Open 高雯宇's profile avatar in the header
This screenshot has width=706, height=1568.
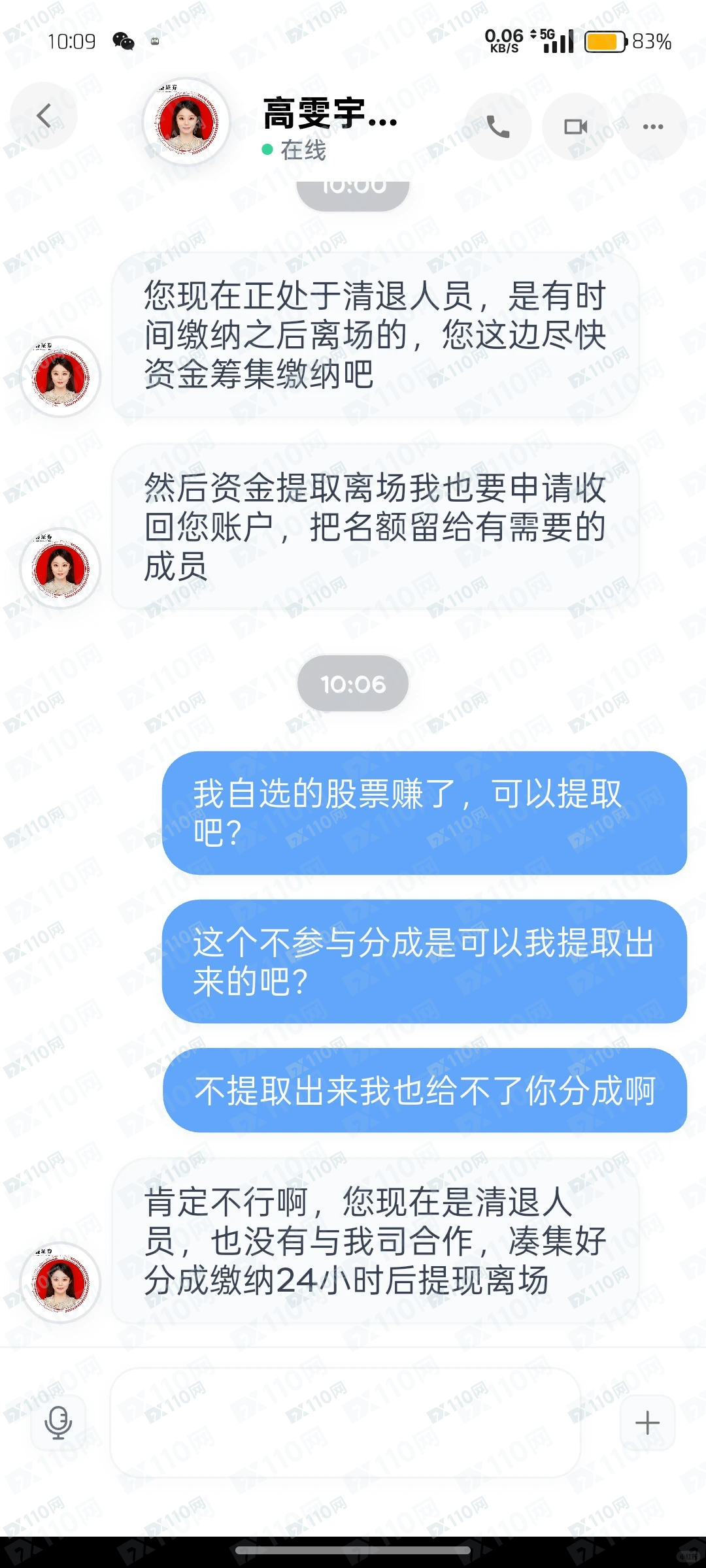click(x=187, y=122)
